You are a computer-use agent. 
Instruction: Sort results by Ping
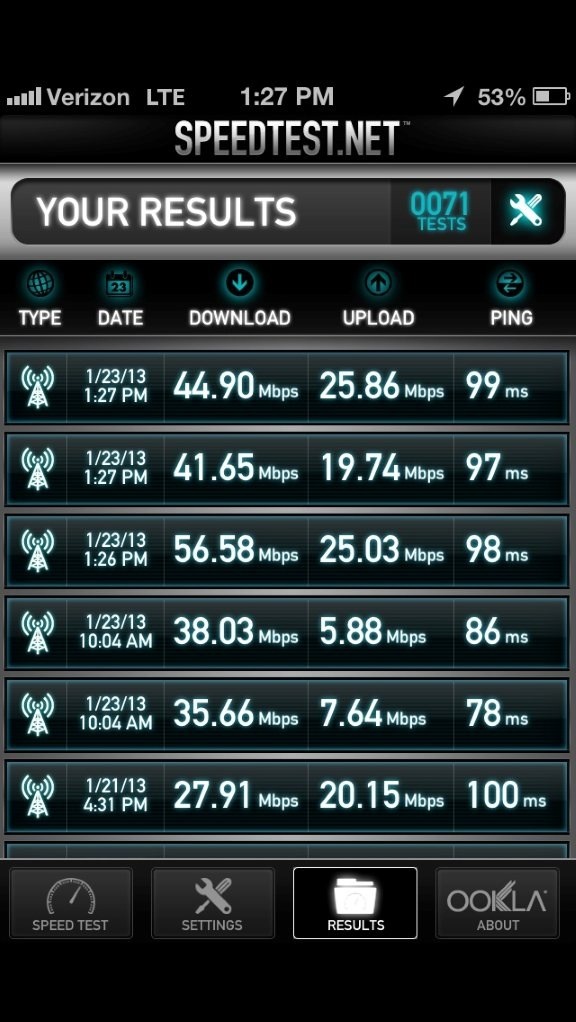(x=511, y=299)
